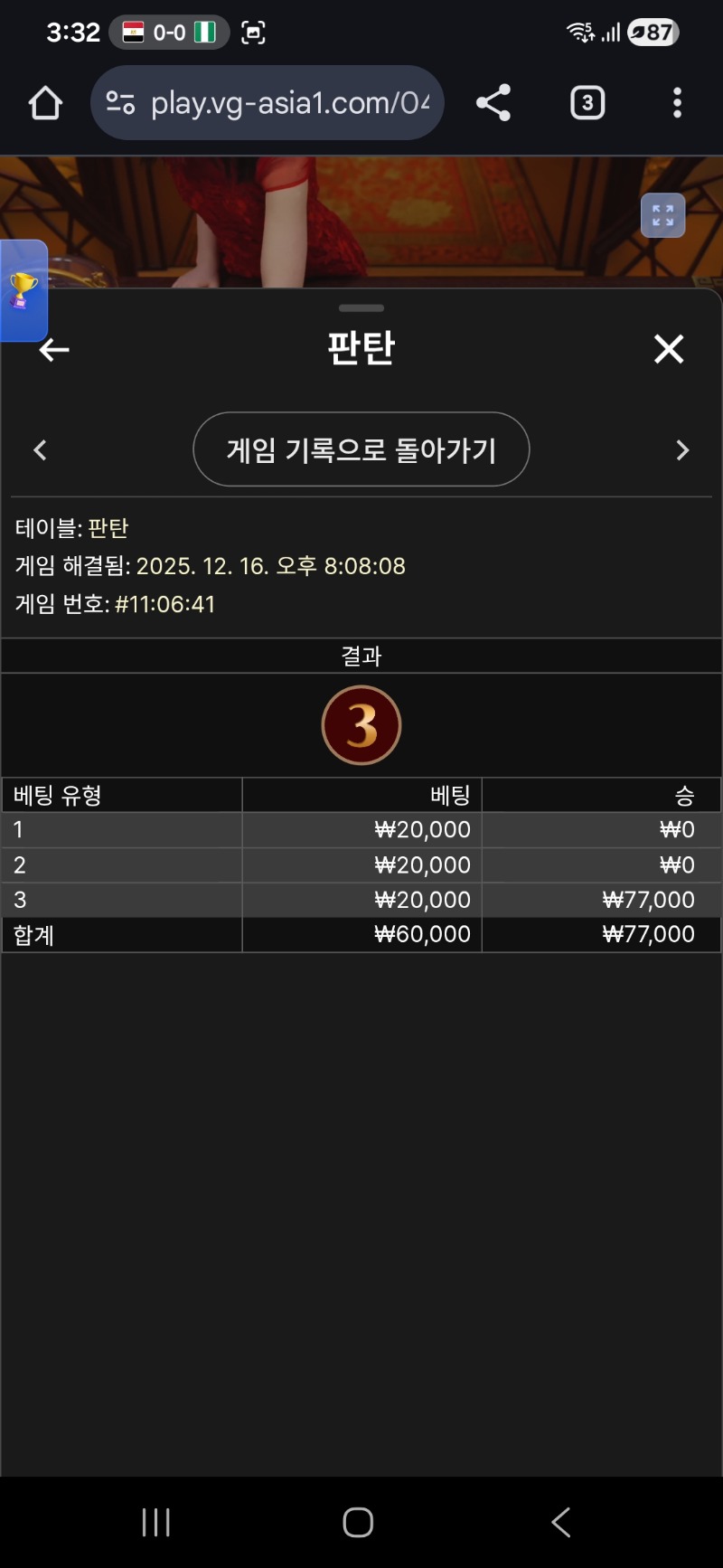Screen dimensions: 723x1568
Task: Open the browser home page
Action: coord(45,103)
